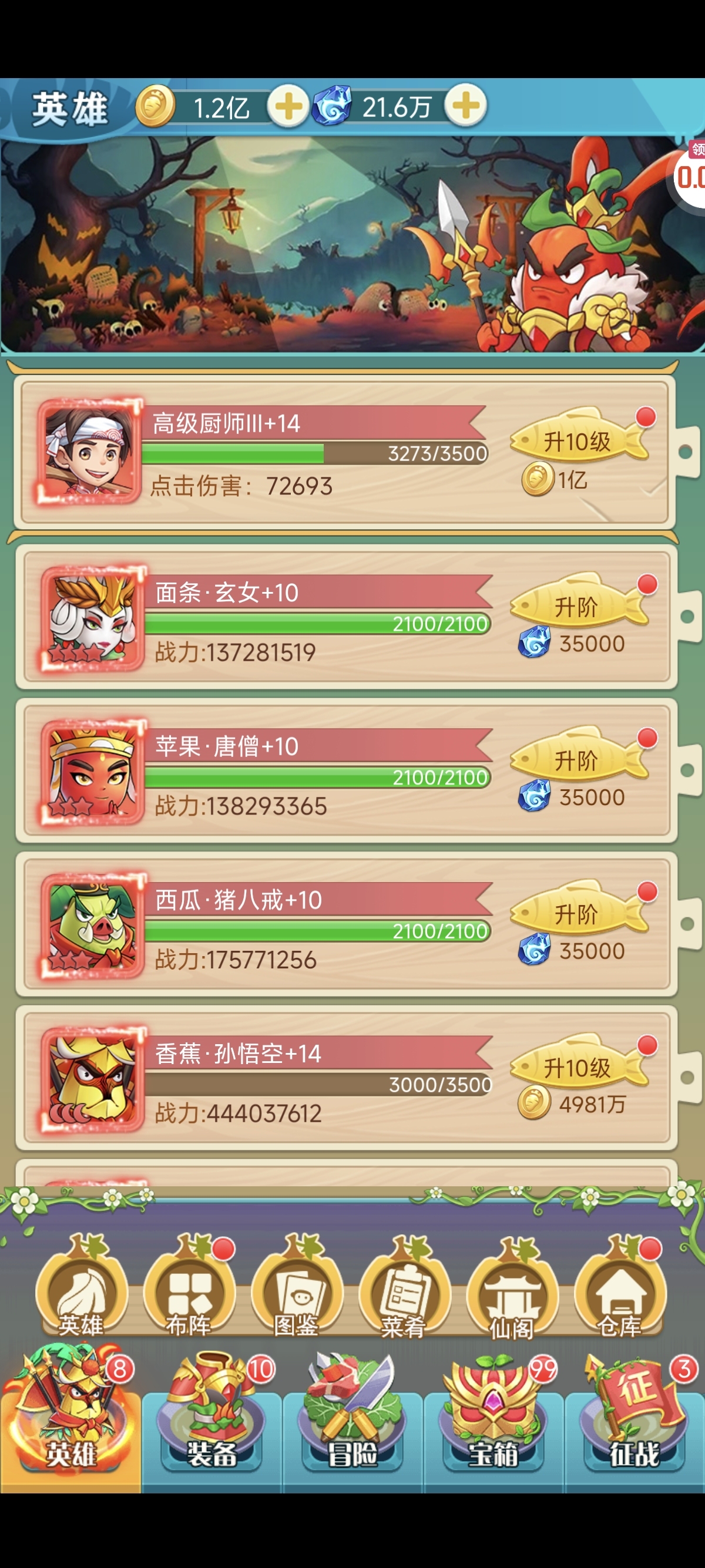Click 西瓜·猪八戒 experience progress bar
705x1568 pixels.
[317, 931]
